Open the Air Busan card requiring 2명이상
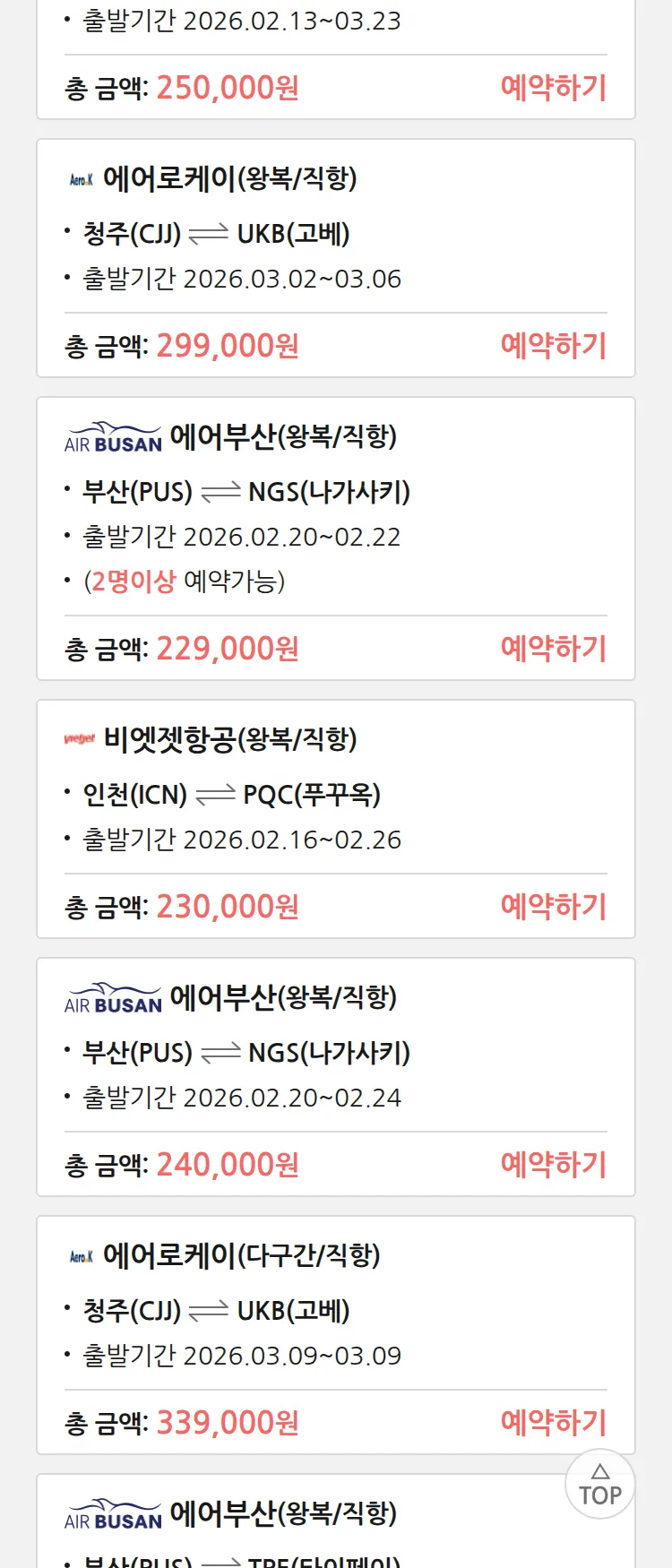The width and height of the screenshot is (672, 1568). pyautogui.click(x=282, y=437)
